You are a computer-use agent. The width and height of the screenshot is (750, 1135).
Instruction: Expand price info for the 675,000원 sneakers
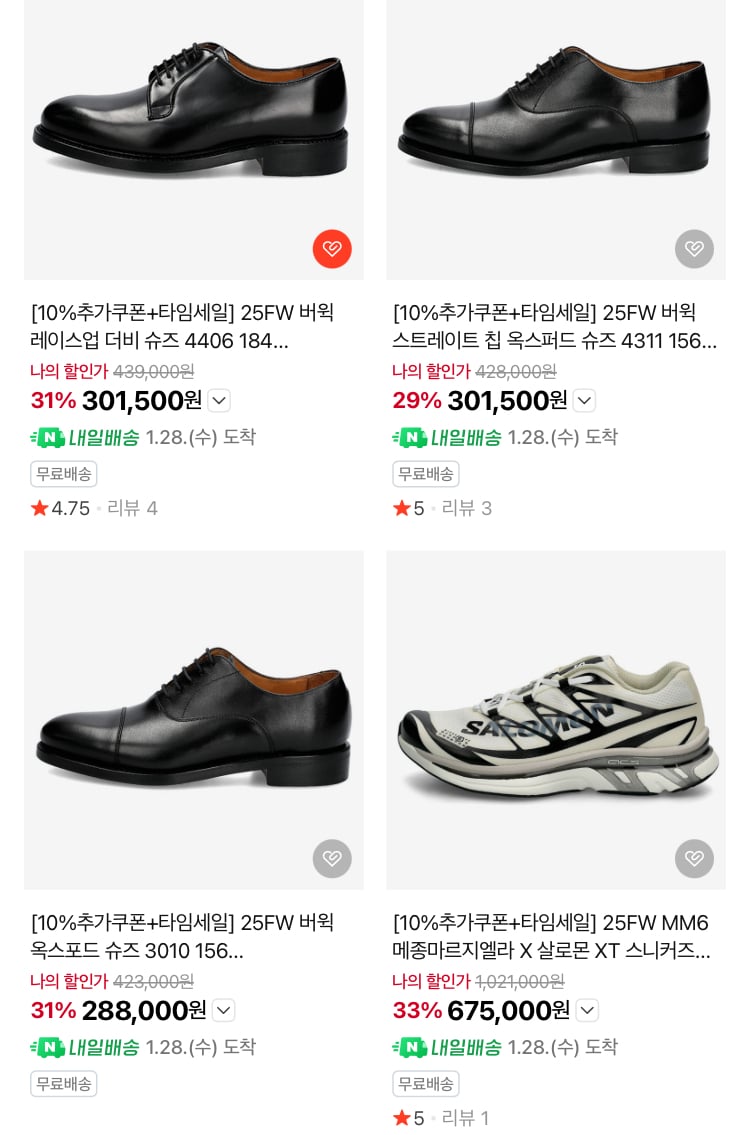588,1011
